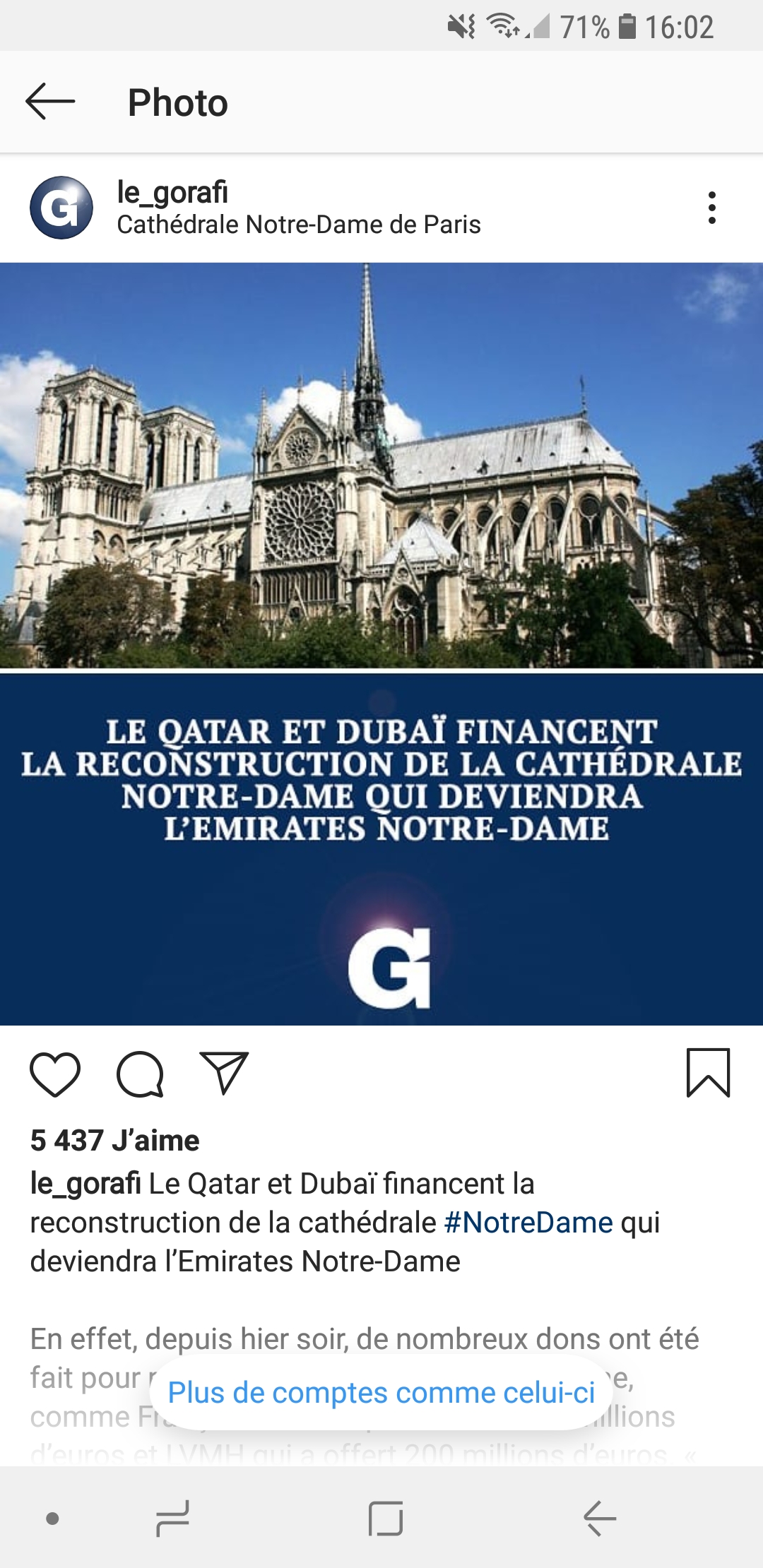Open the #NotreDame hashtag

528,1222
